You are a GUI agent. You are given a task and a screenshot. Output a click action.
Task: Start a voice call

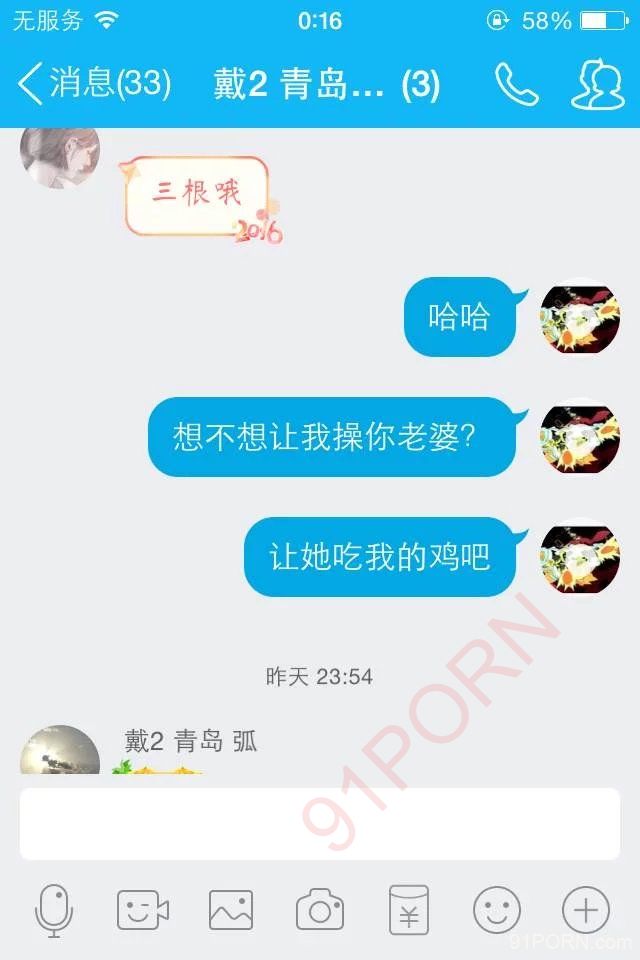(516, 85)
